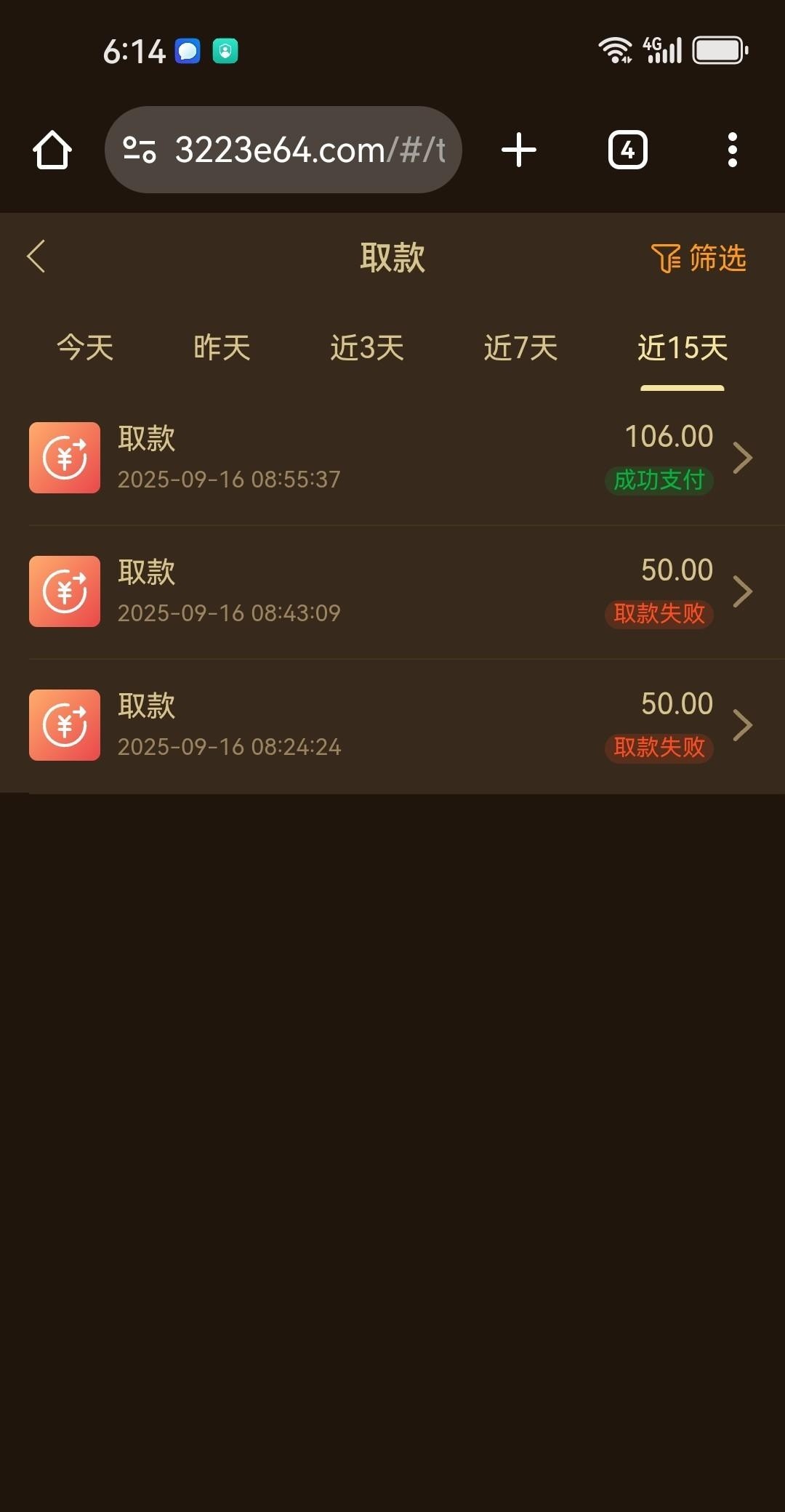
Task: Switch to the 近7天 tab
Action: coord(520,347)
